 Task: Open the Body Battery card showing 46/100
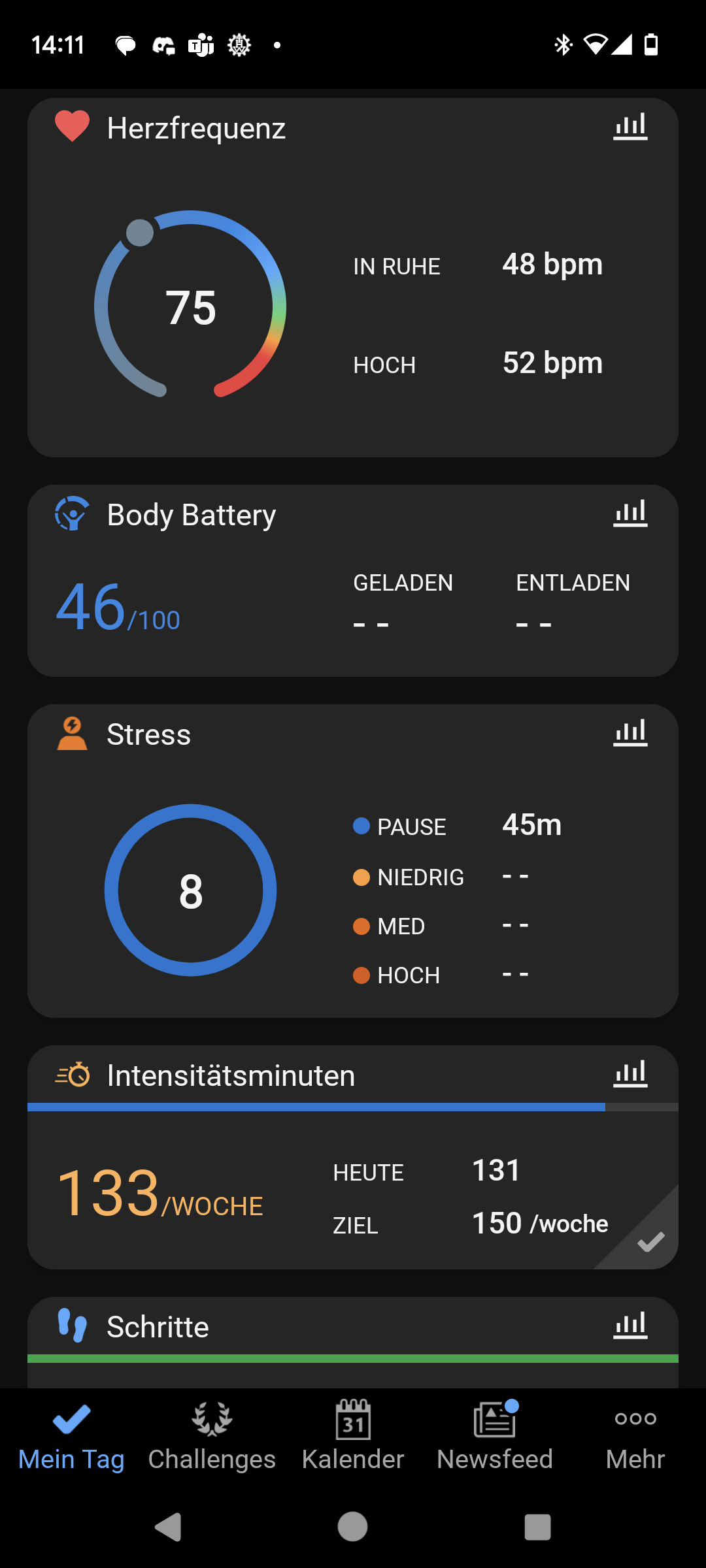click(x=353, y=581)
